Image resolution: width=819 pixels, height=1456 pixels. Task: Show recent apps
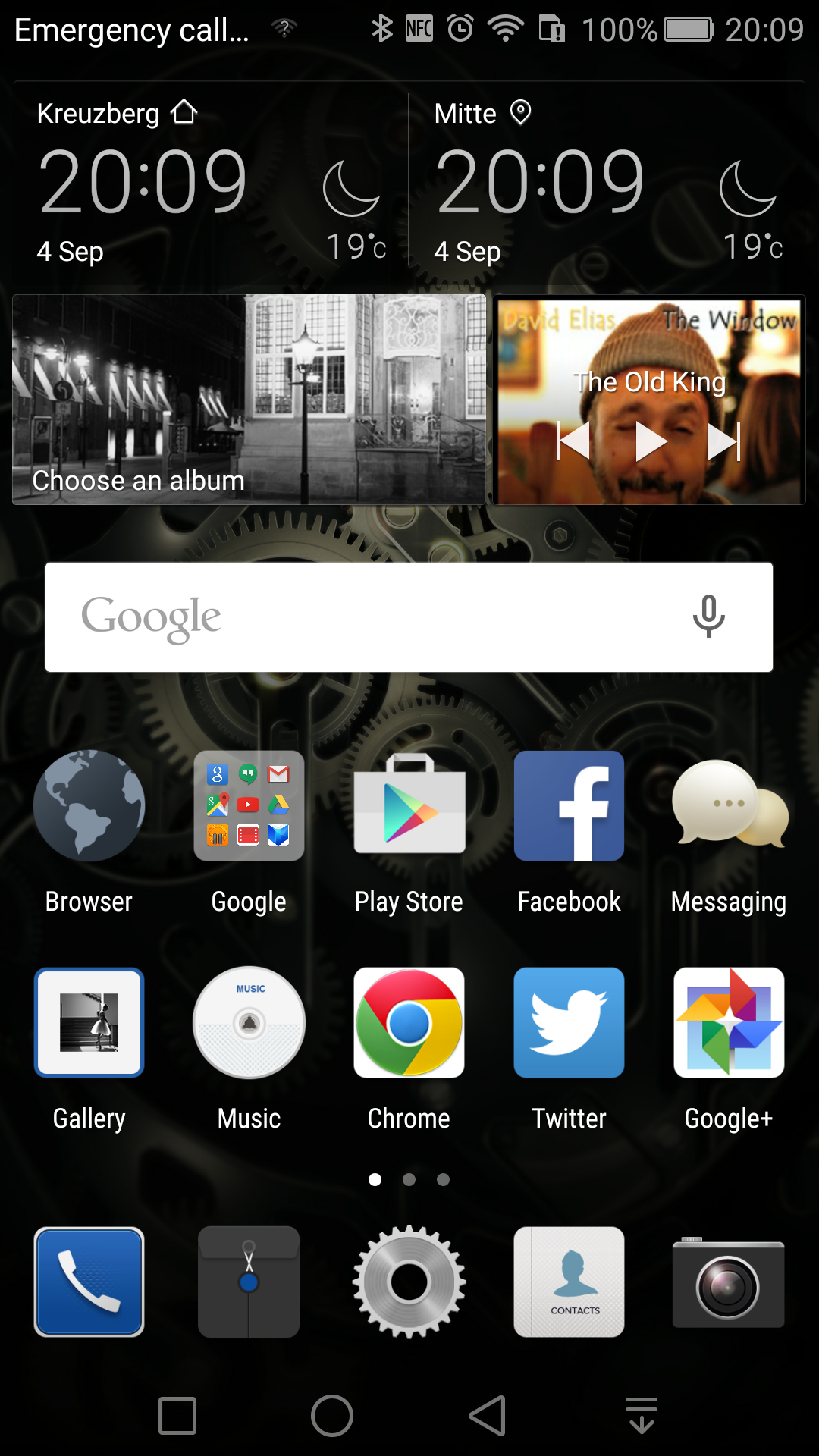coord(177,1416)
